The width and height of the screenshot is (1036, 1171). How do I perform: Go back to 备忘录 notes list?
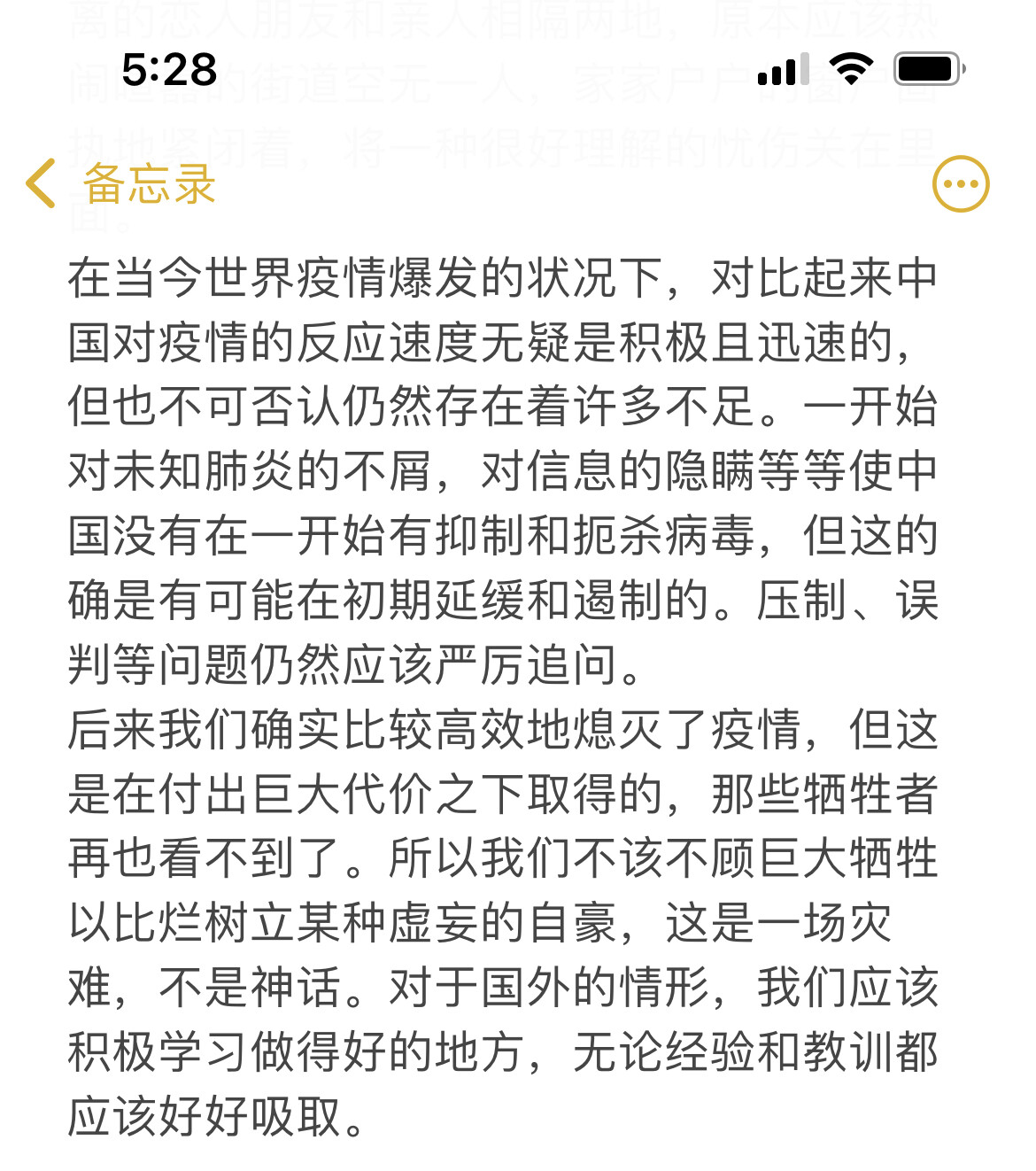point(122,184)
